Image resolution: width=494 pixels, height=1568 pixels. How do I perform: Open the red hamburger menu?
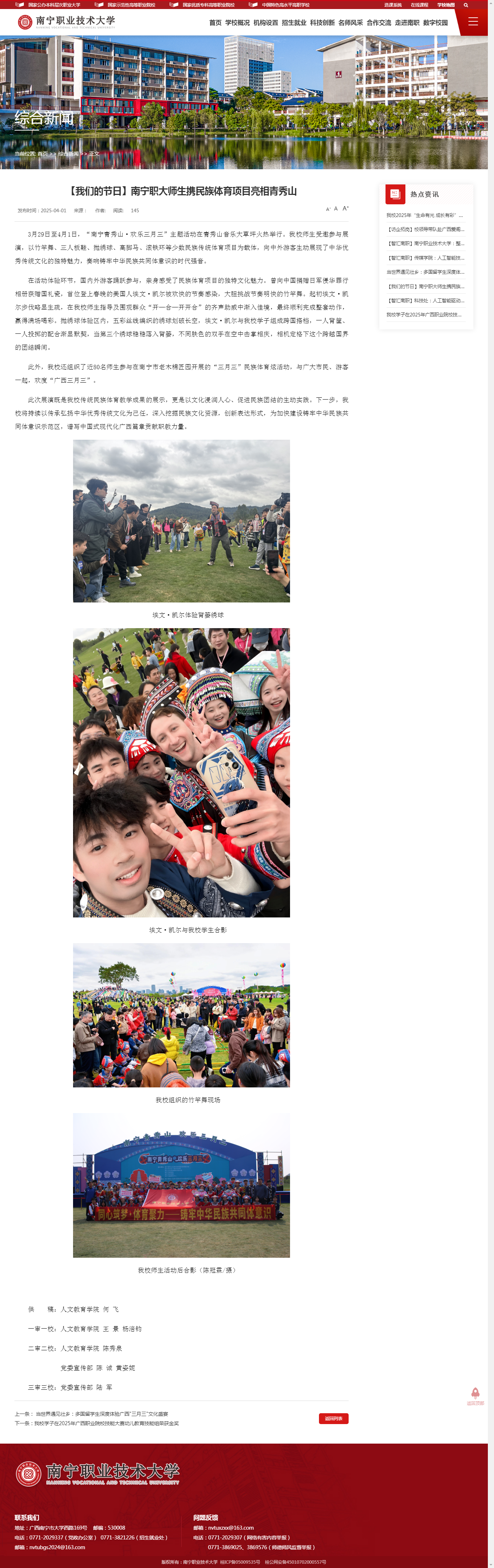click(x=473, y=21)
